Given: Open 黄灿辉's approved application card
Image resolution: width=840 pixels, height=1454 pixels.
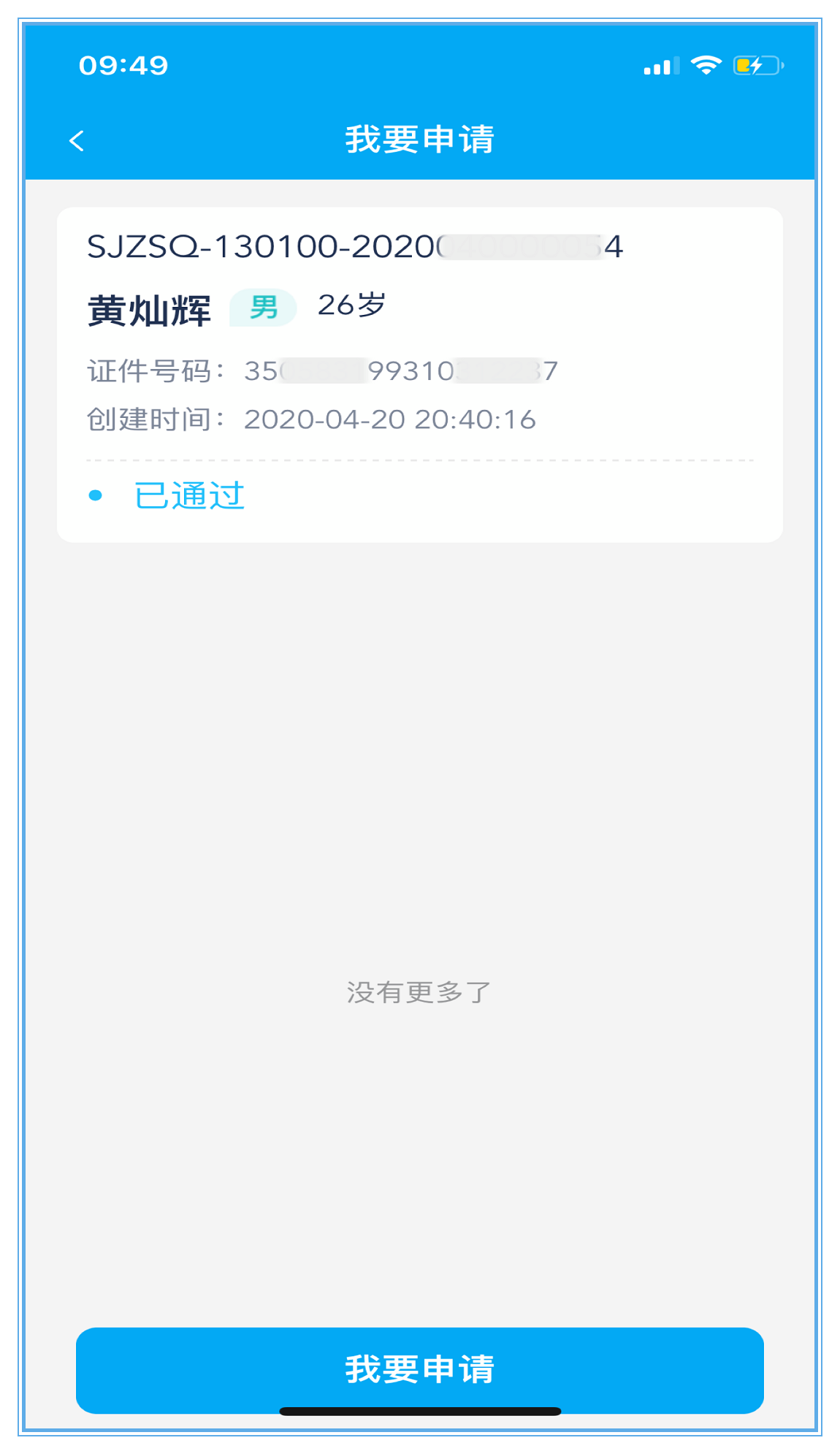Looking at the screenshot, I should (x=419, y=374).
